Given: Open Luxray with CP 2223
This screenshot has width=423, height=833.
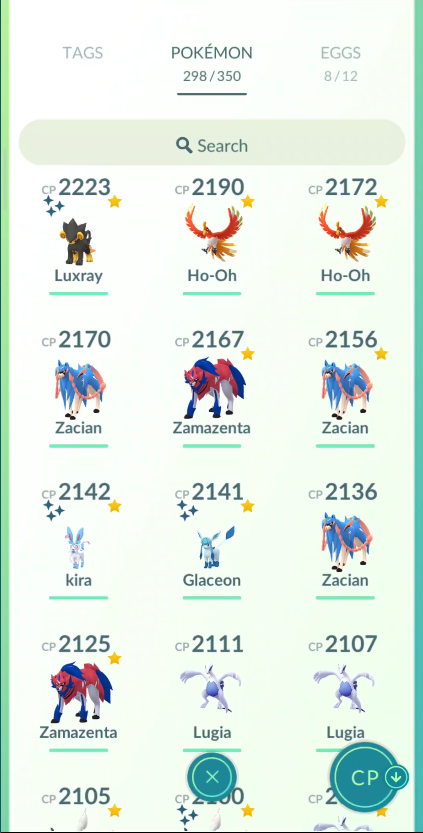Looking at the screenshot, I should 79,236.
